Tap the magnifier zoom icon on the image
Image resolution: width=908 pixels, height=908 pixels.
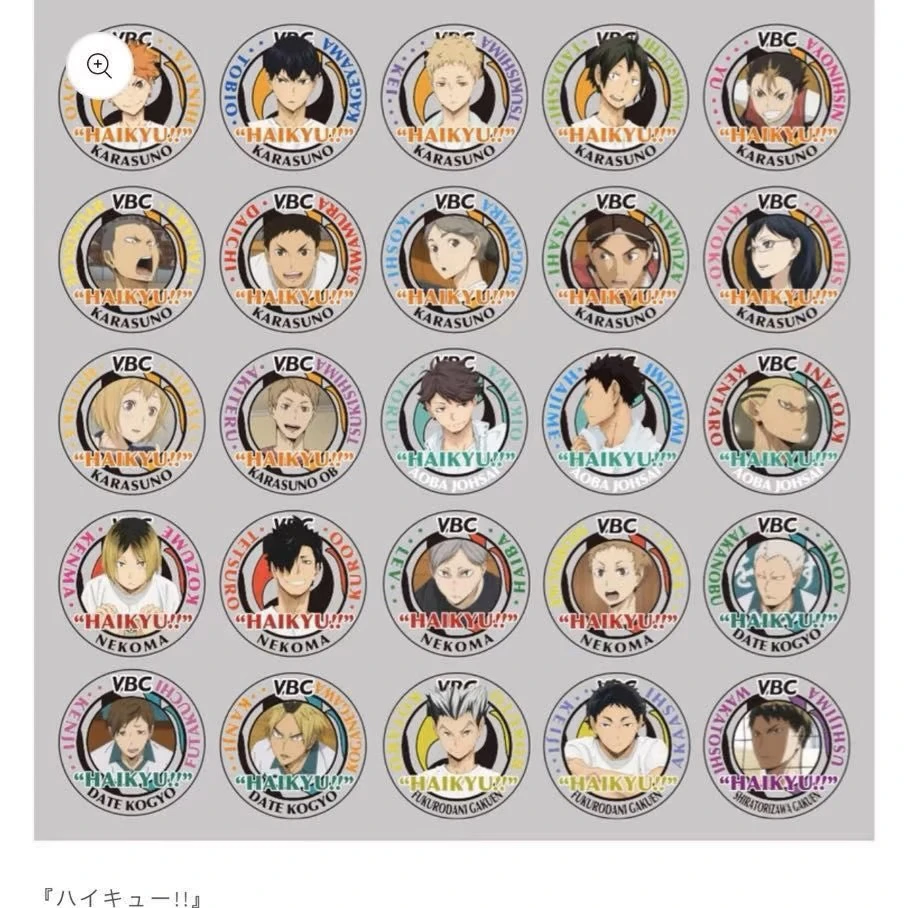point(99,65)
